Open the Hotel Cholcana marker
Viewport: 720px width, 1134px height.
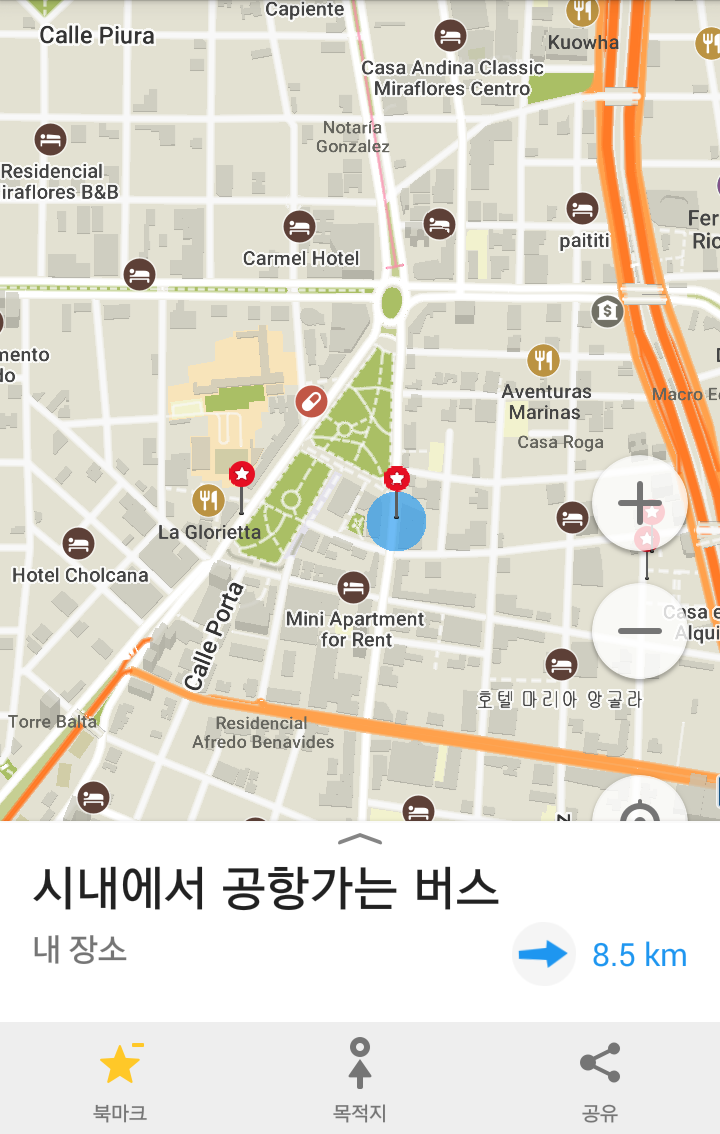tap(78, 544)
